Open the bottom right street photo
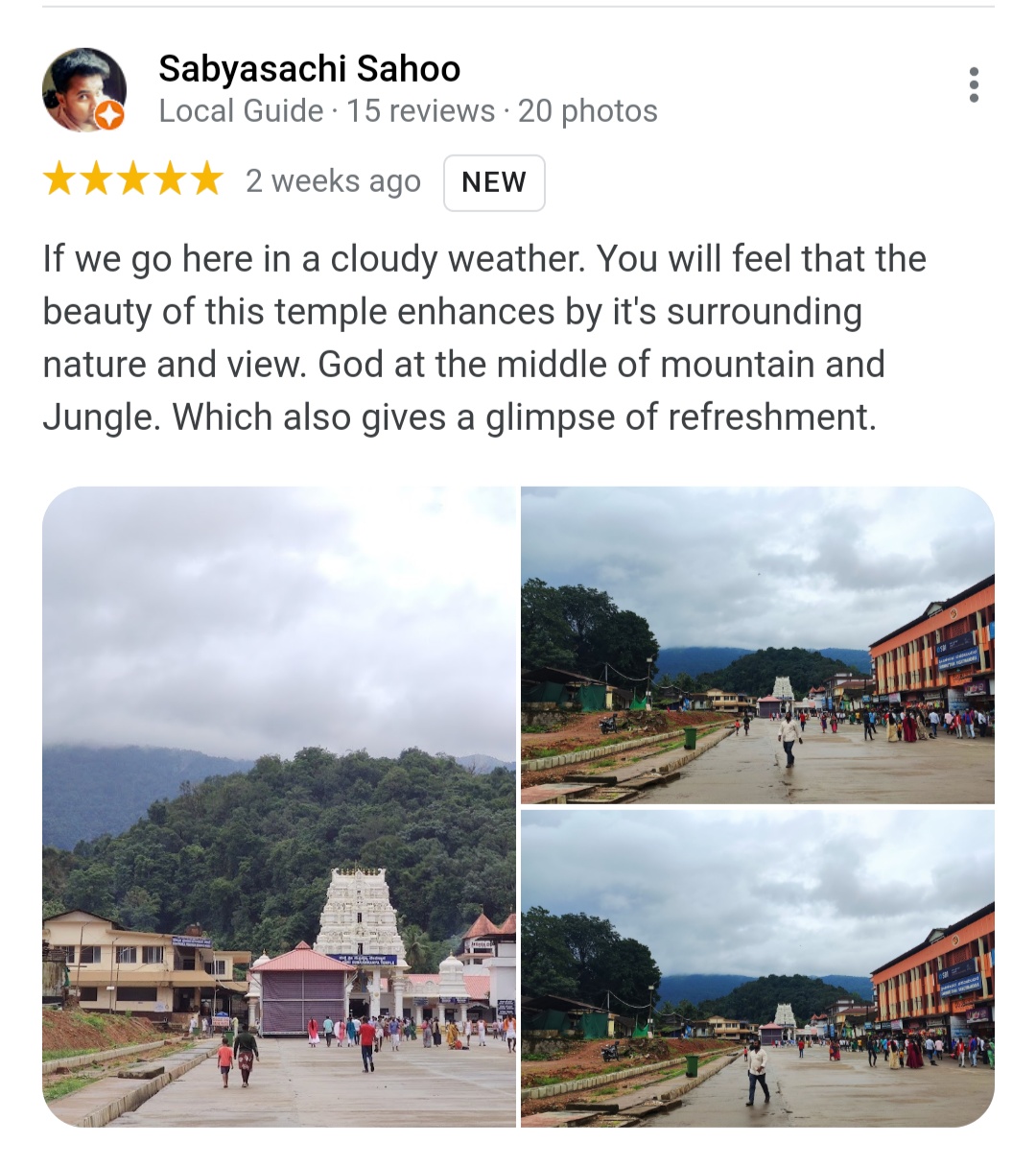The width and height of the screenshot is (1036, 1167). 757,967
